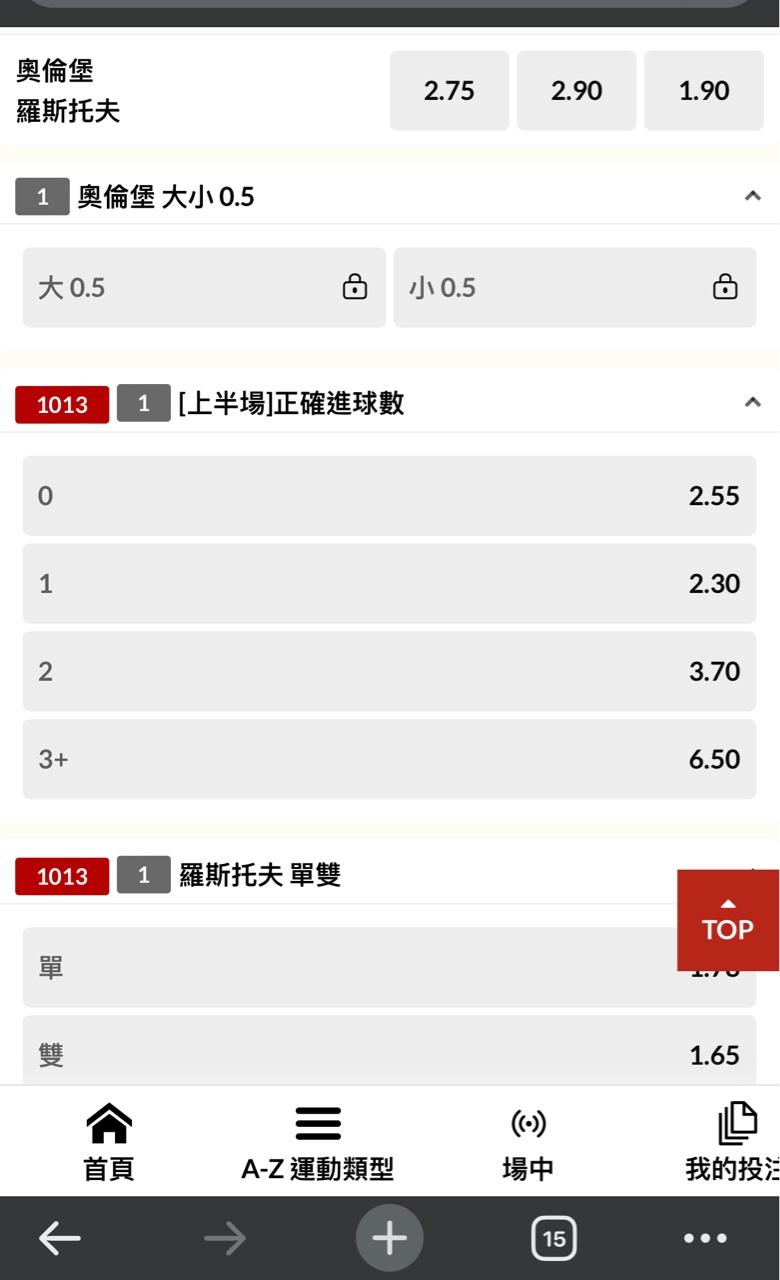This screenshot has width=780, height=1280.
Task: Collapse the 奧倫堡 大小 0.5 section
Action: 752,196
